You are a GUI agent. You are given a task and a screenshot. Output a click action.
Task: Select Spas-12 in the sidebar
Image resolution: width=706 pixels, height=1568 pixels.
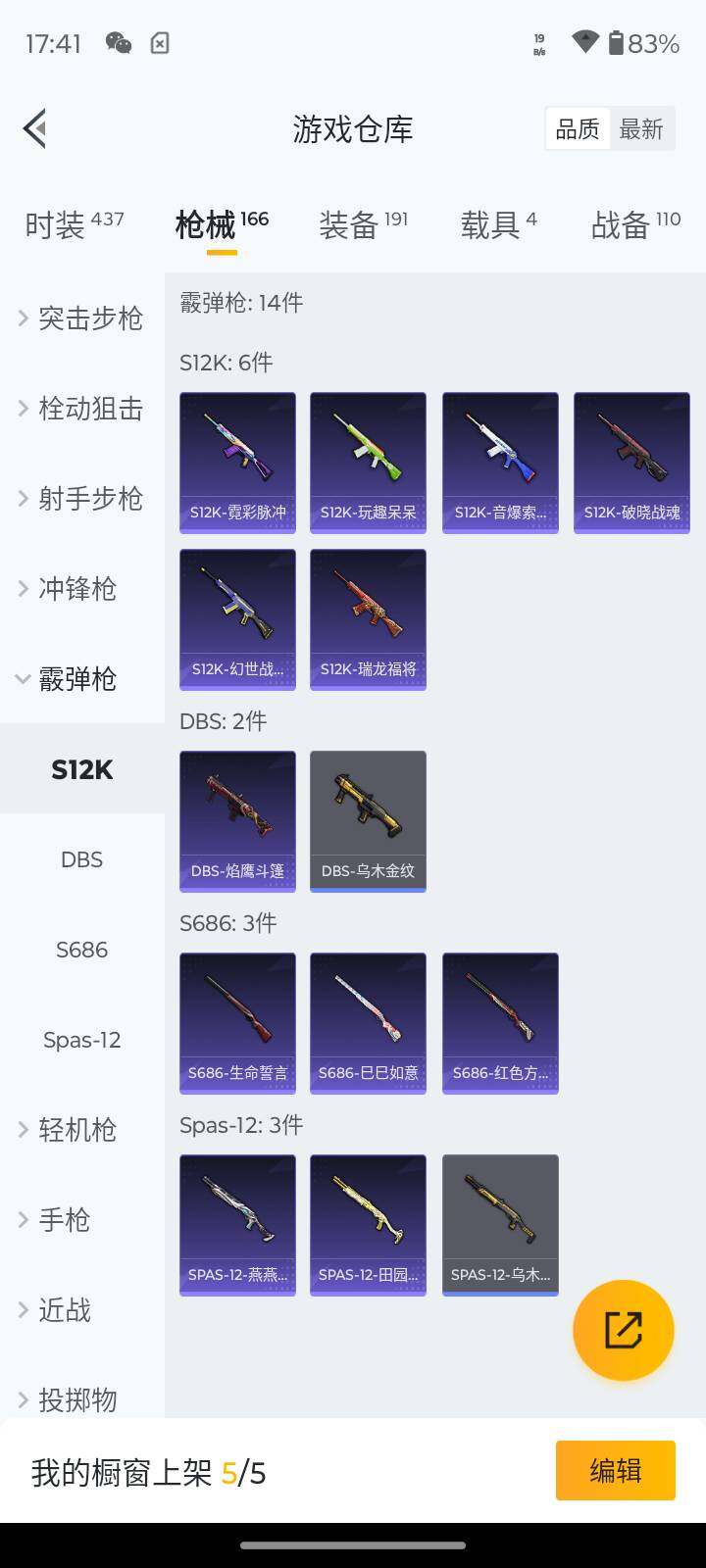pos(81,1040)
